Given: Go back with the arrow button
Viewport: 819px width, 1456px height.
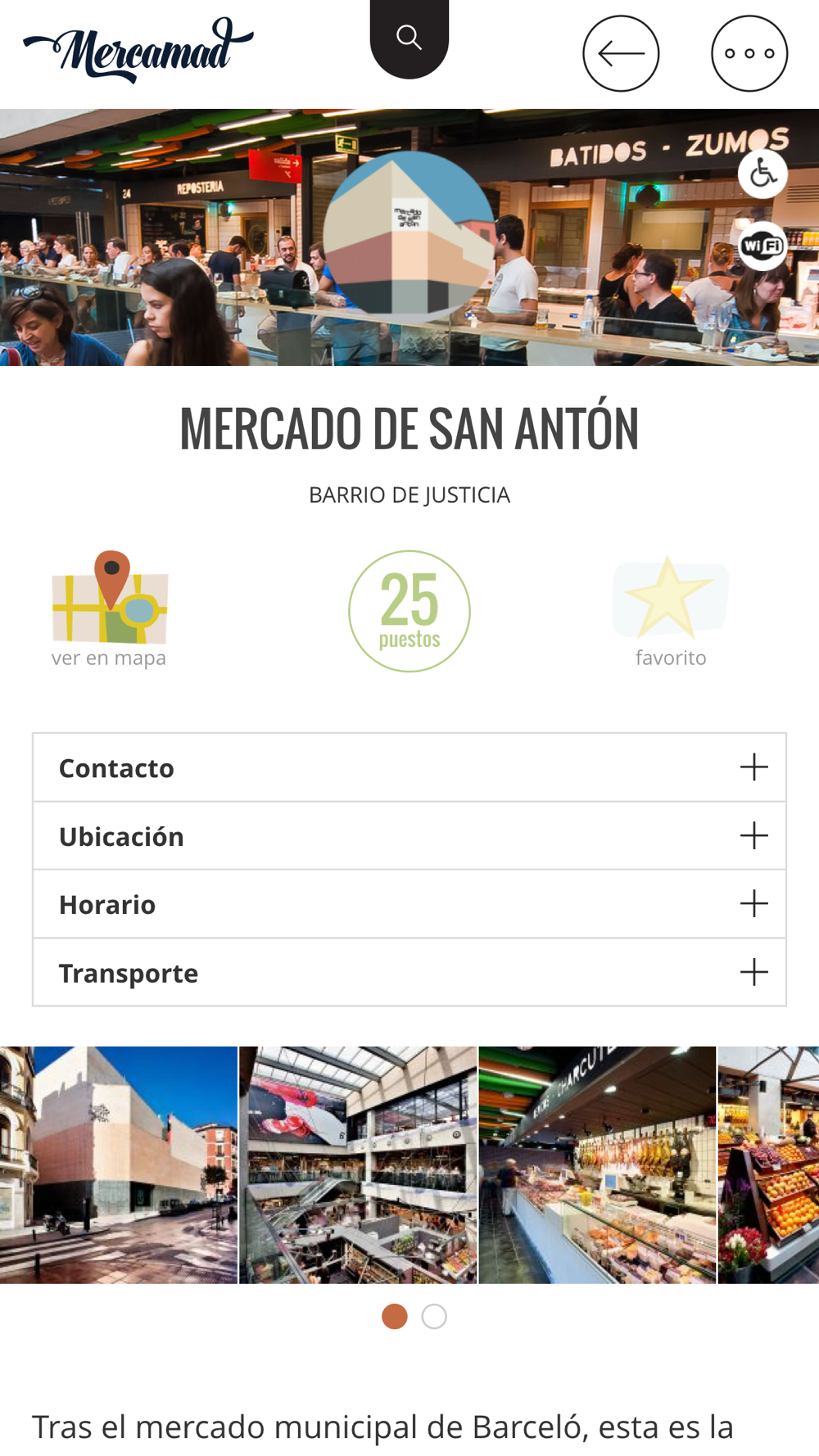Looking at the screenshot, I should coord(621,54).
